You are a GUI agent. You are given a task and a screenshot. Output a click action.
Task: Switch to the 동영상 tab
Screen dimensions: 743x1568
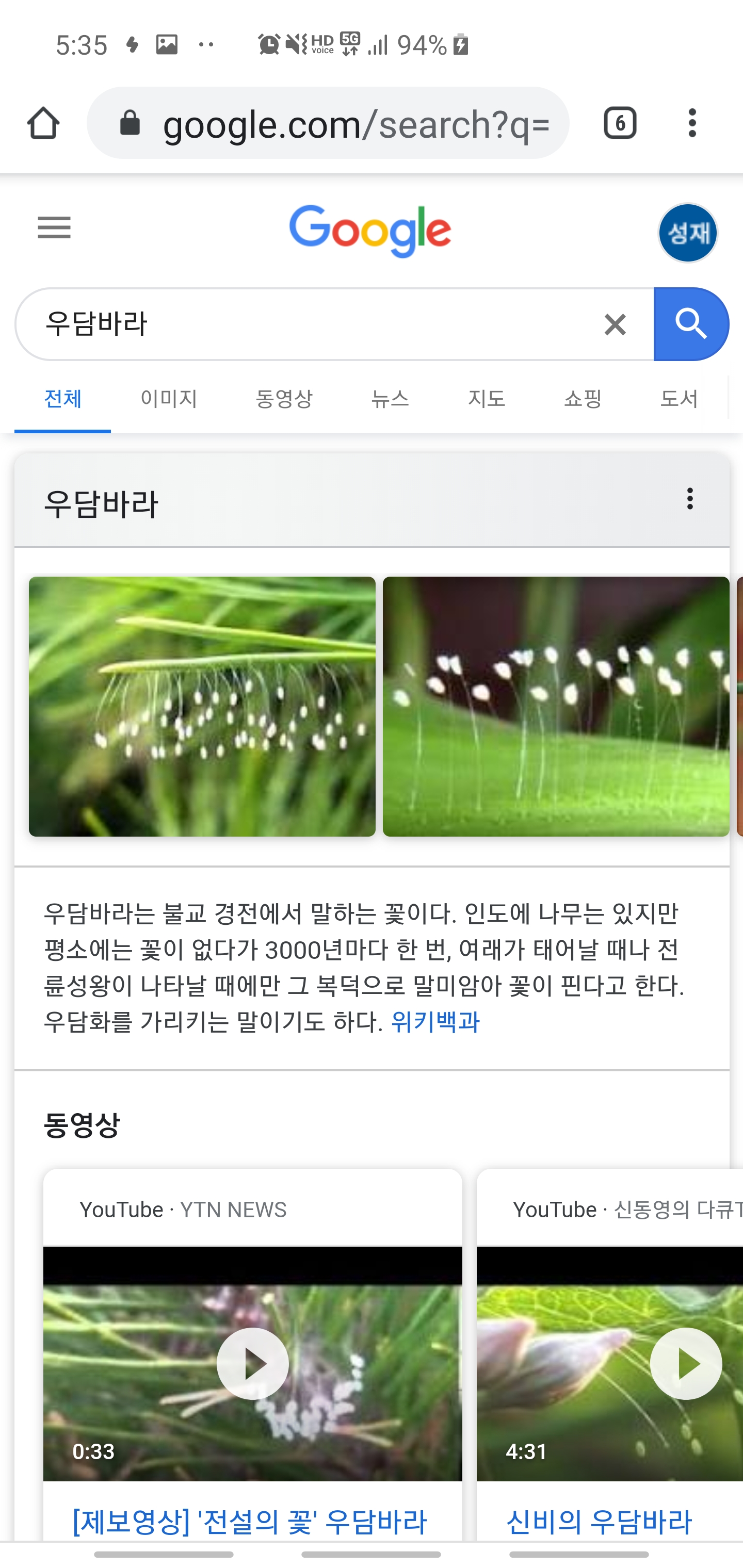284,399
